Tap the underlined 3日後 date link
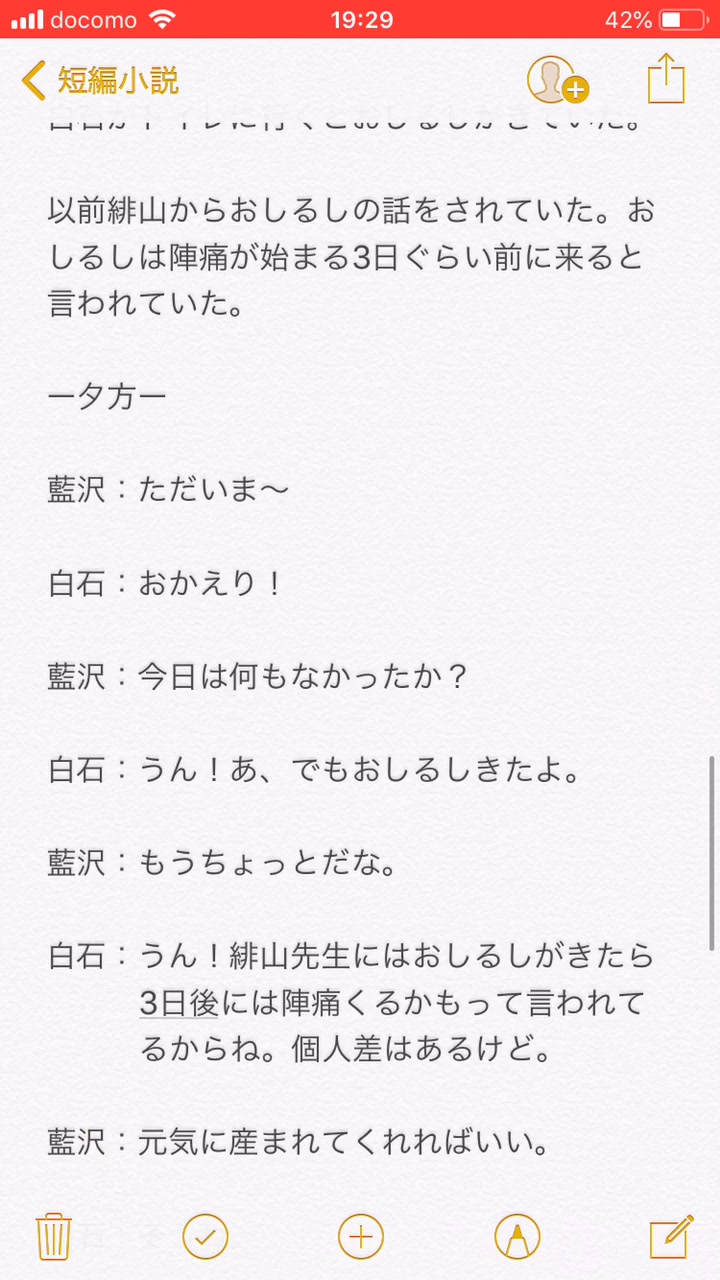Screen dimensions: 720x1280 click(179, 1003)
